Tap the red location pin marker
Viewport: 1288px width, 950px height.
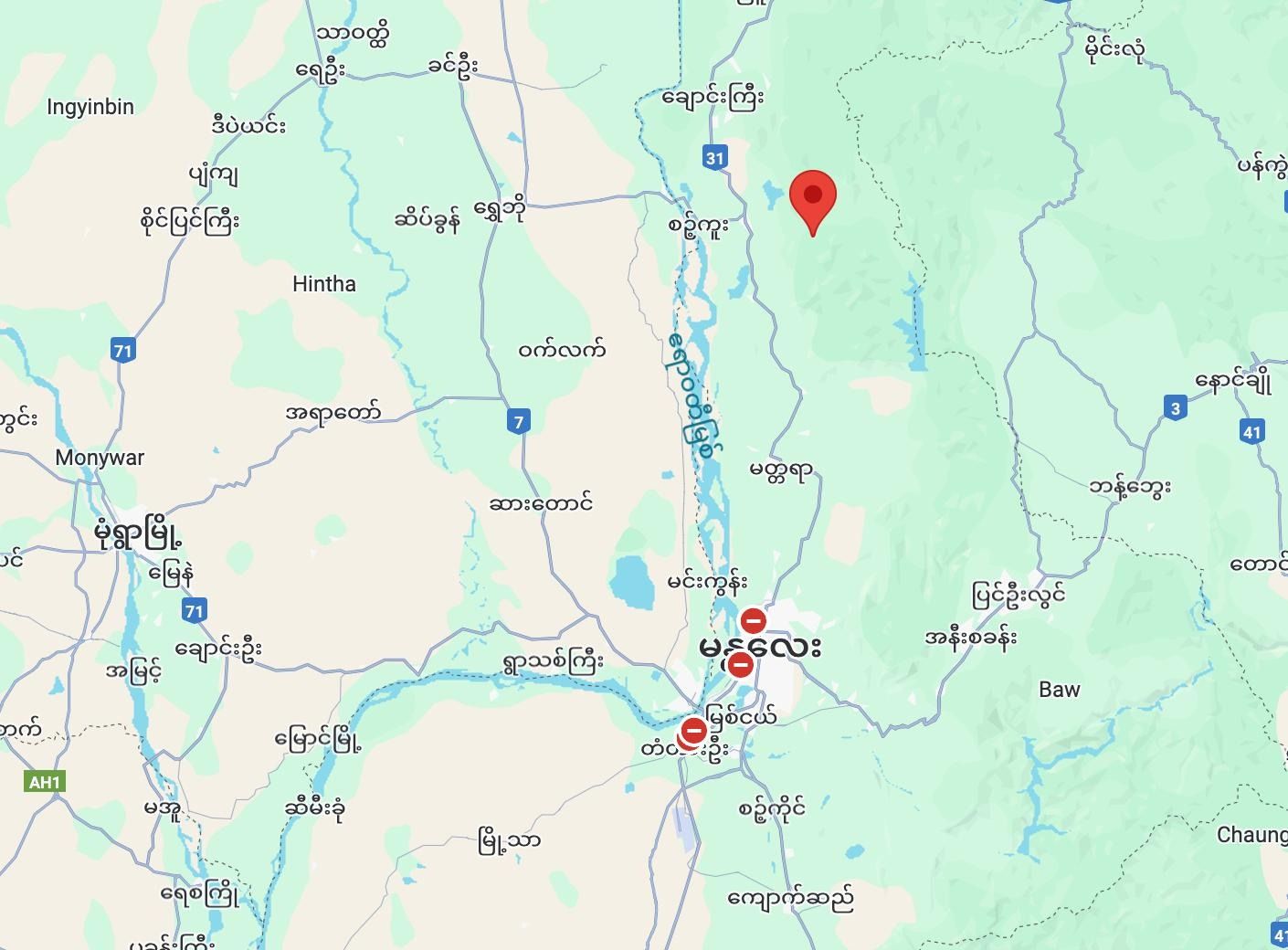click(812, 198)
